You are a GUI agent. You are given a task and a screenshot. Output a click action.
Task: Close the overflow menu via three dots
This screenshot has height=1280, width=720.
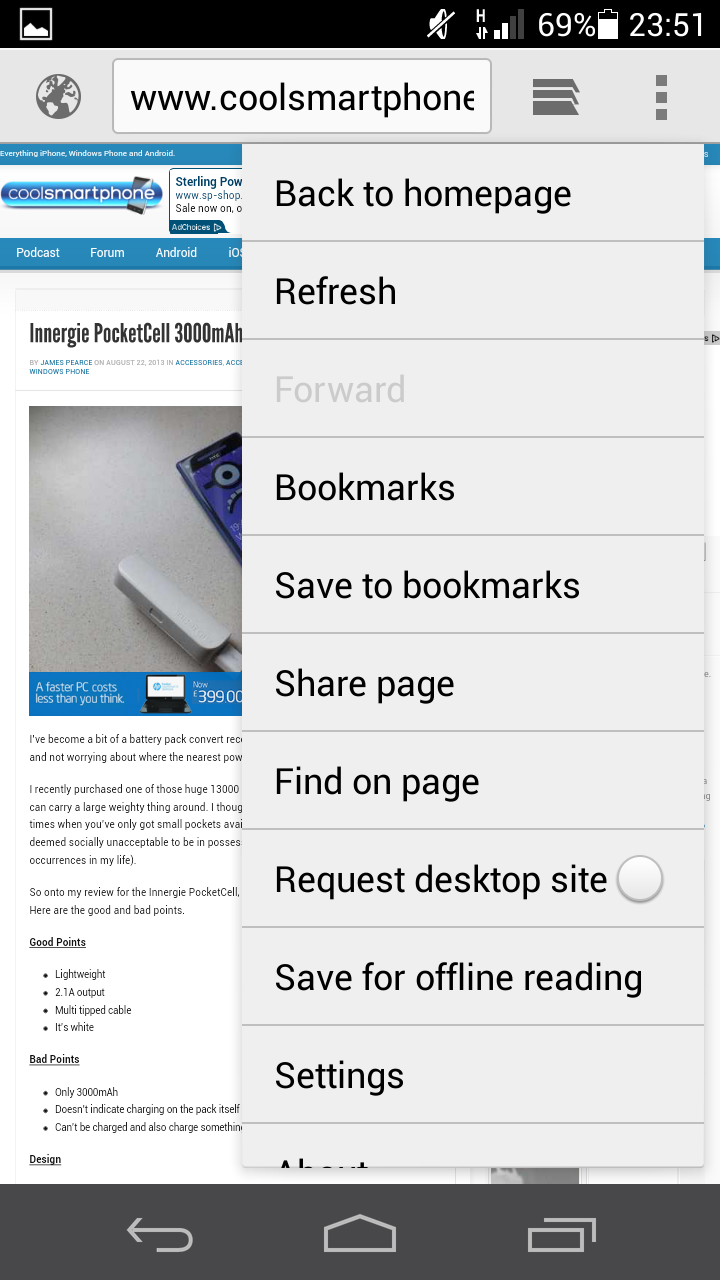[x=661, y=97]
